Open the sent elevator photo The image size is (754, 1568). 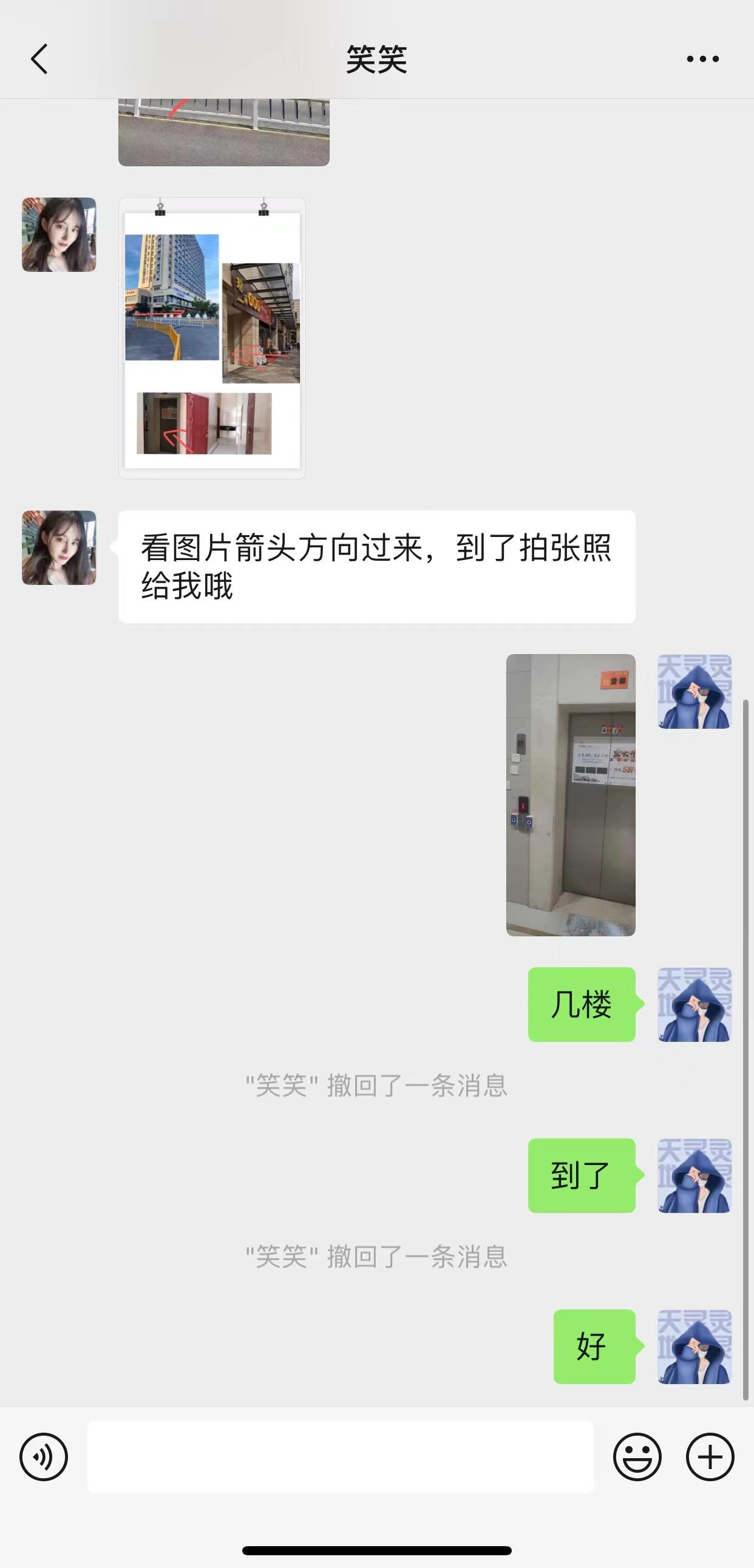[x=571, y=795]
